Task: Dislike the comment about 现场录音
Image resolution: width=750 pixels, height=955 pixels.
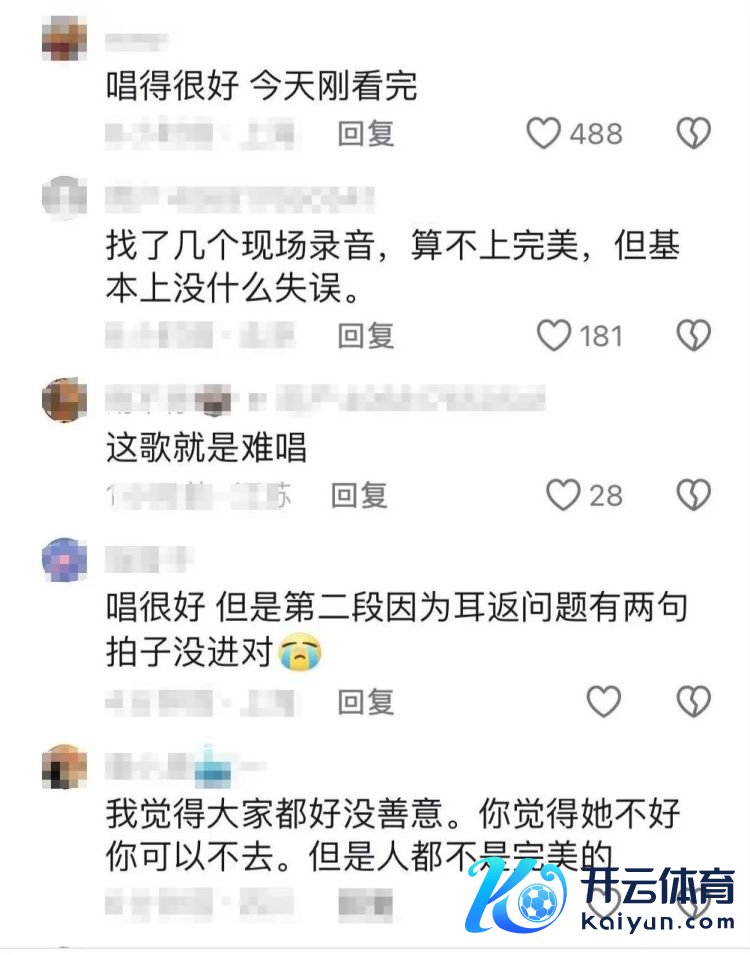Action: 694,335
